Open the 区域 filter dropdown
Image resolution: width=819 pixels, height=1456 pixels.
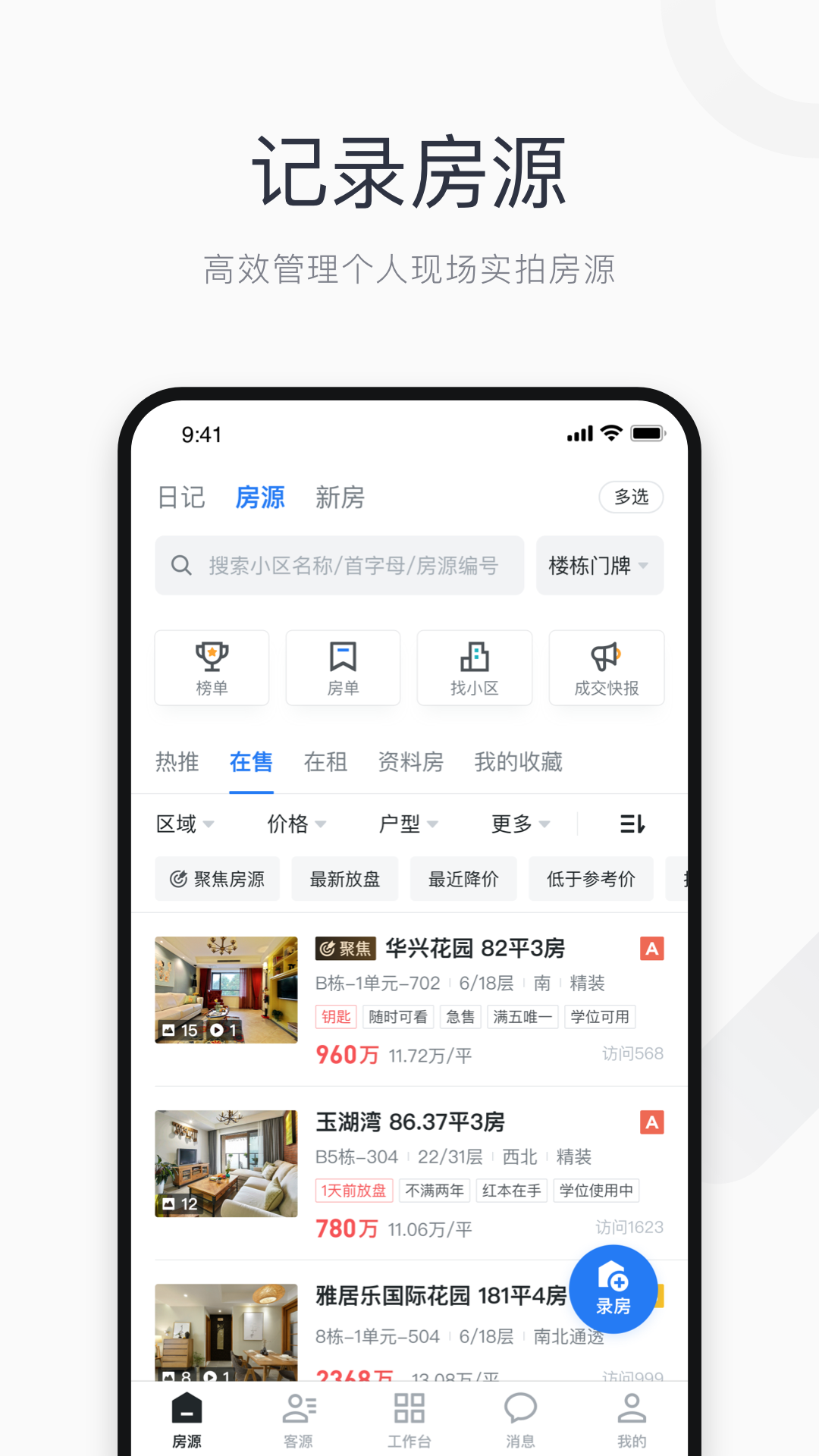point(184,824)
